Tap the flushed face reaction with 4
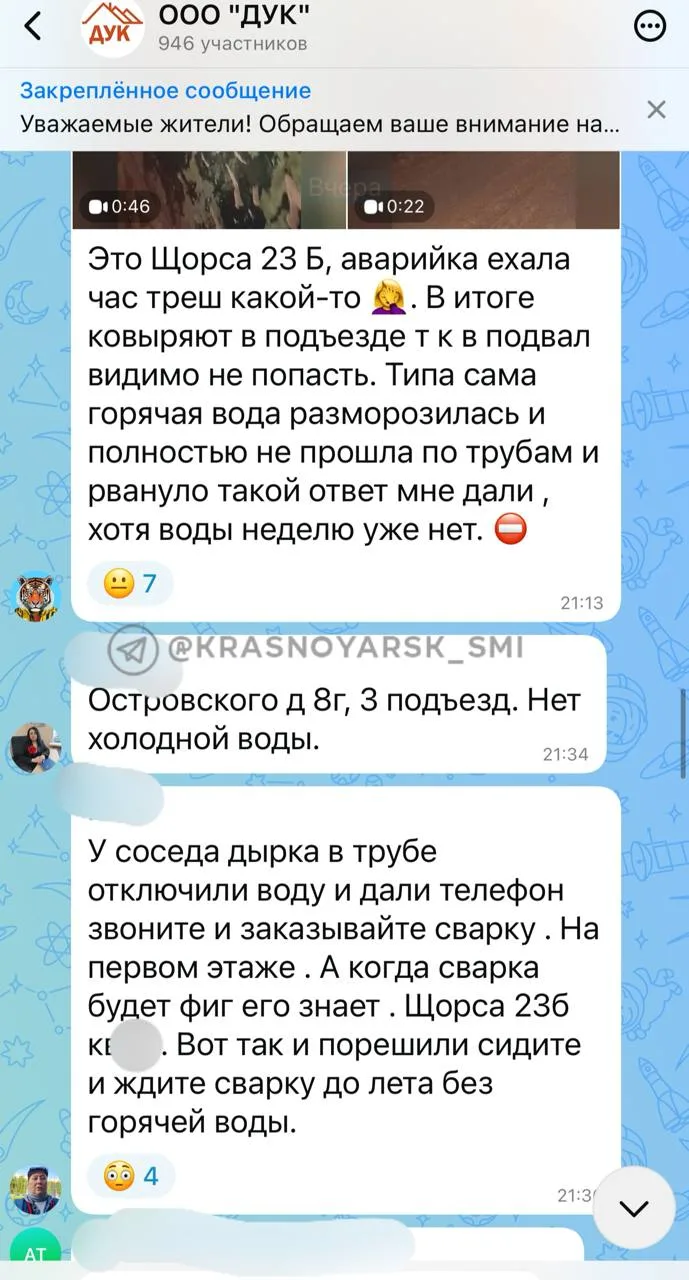This screenshot has height=1280, width=689. (x=133, y=1175)
